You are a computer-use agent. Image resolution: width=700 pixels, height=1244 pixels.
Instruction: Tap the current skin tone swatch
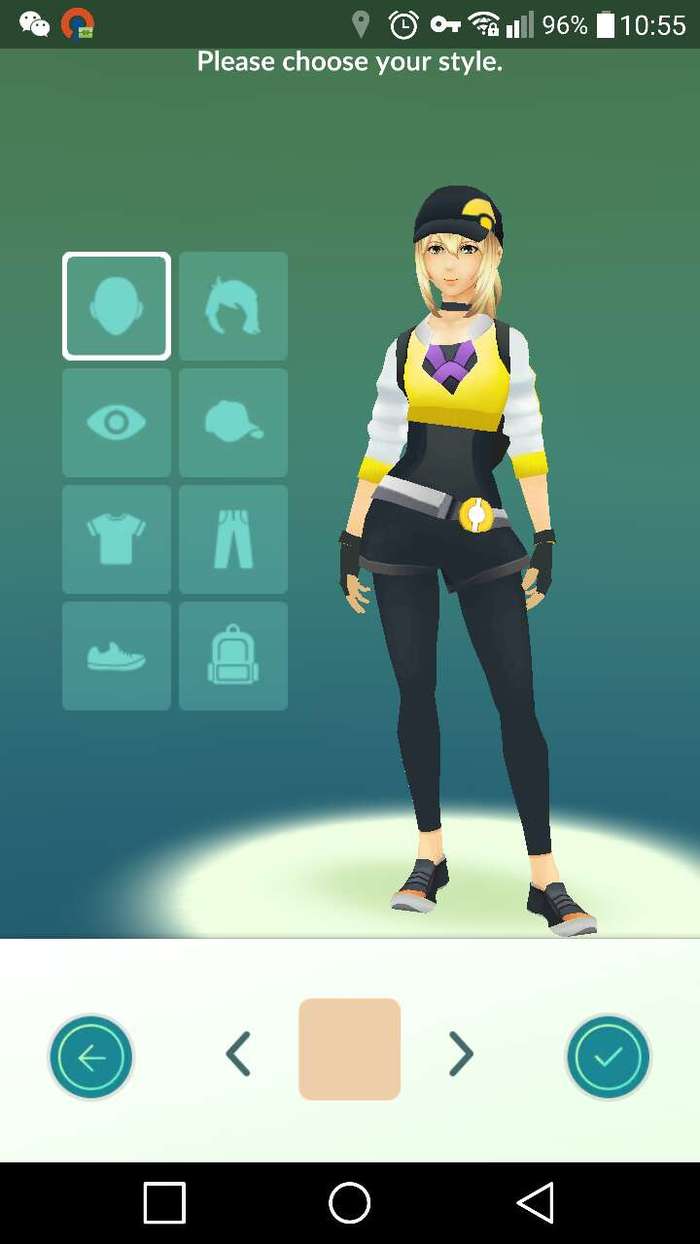349,1049
